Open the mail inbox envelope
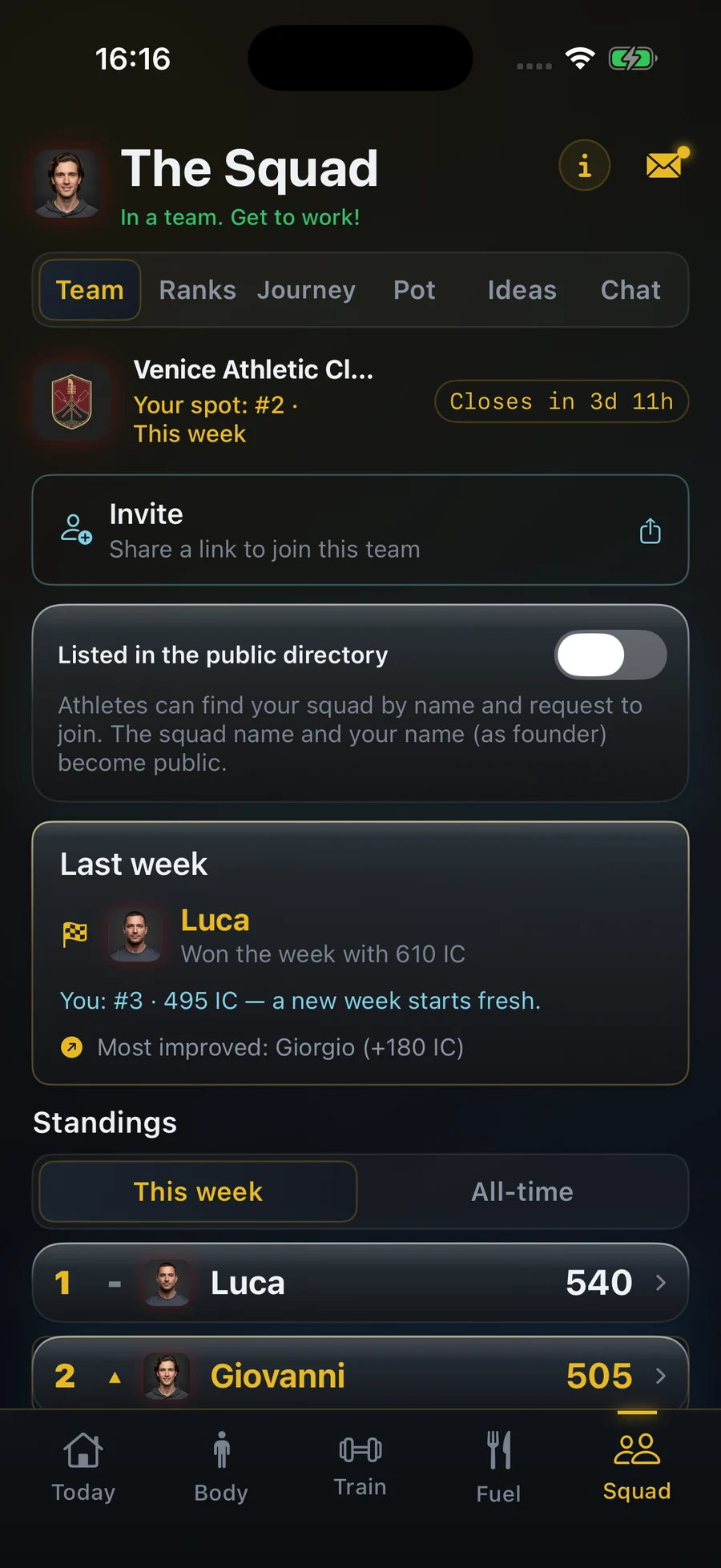Image resolution: width=721 pixels, height=1568 pixels. tap(666, 164)
